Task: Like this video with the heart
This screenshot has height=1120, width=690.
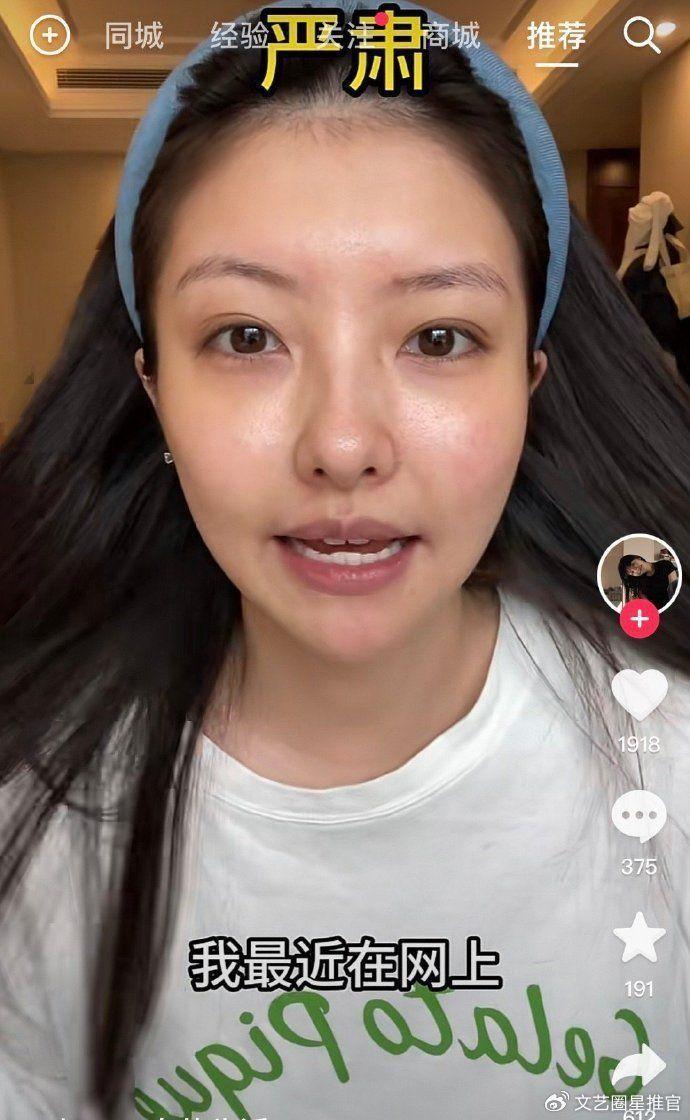Action: (639, 694)
